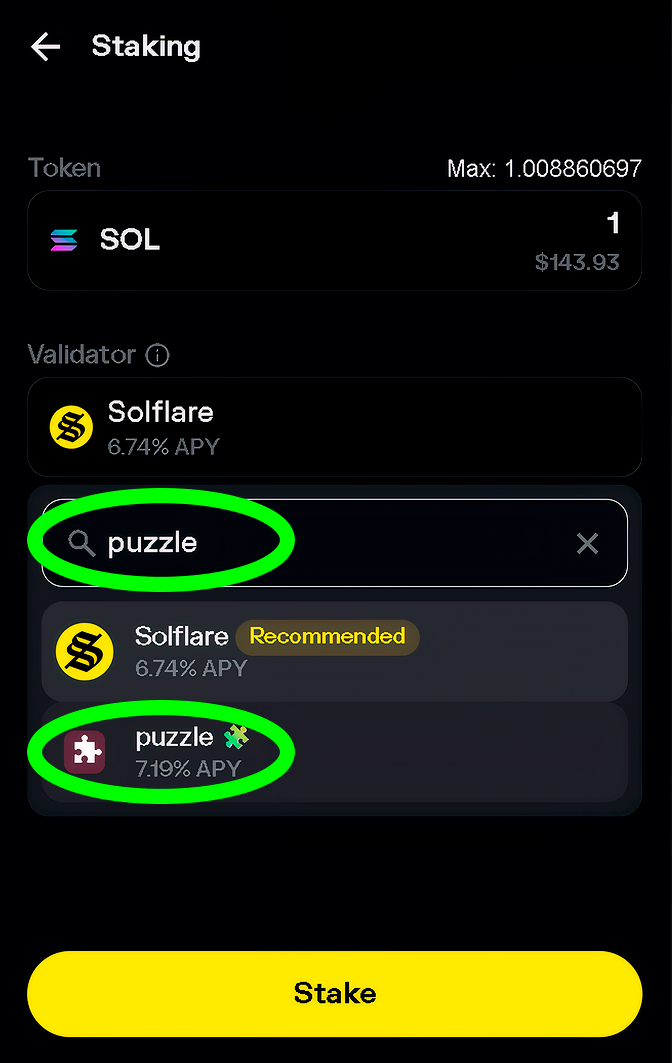Focus the validator search field
This screenshot has width=672, height=1063.
pos(330,543)
